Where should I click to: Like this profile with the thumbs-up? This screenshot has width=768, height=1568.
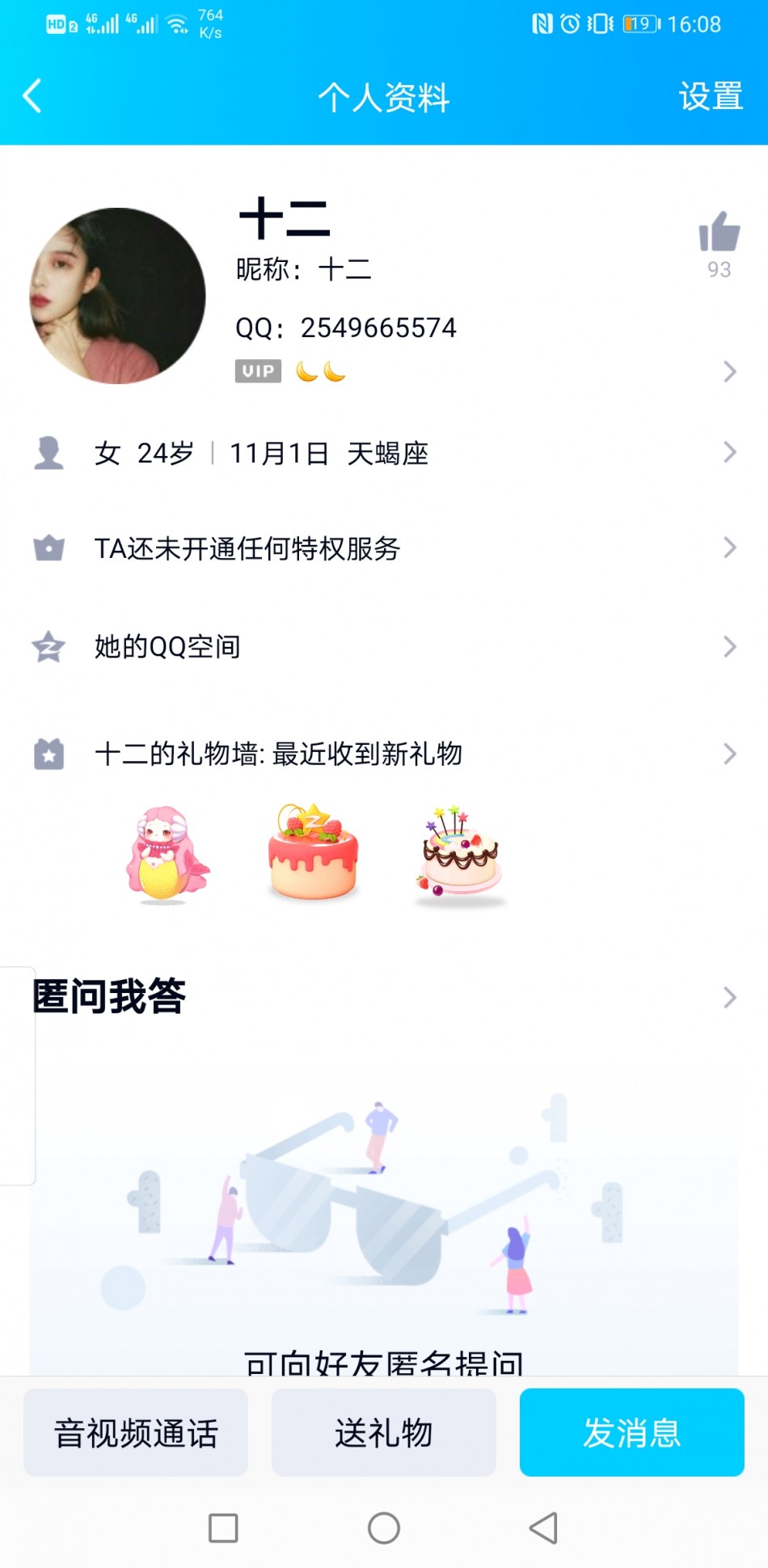pos(719,233)
